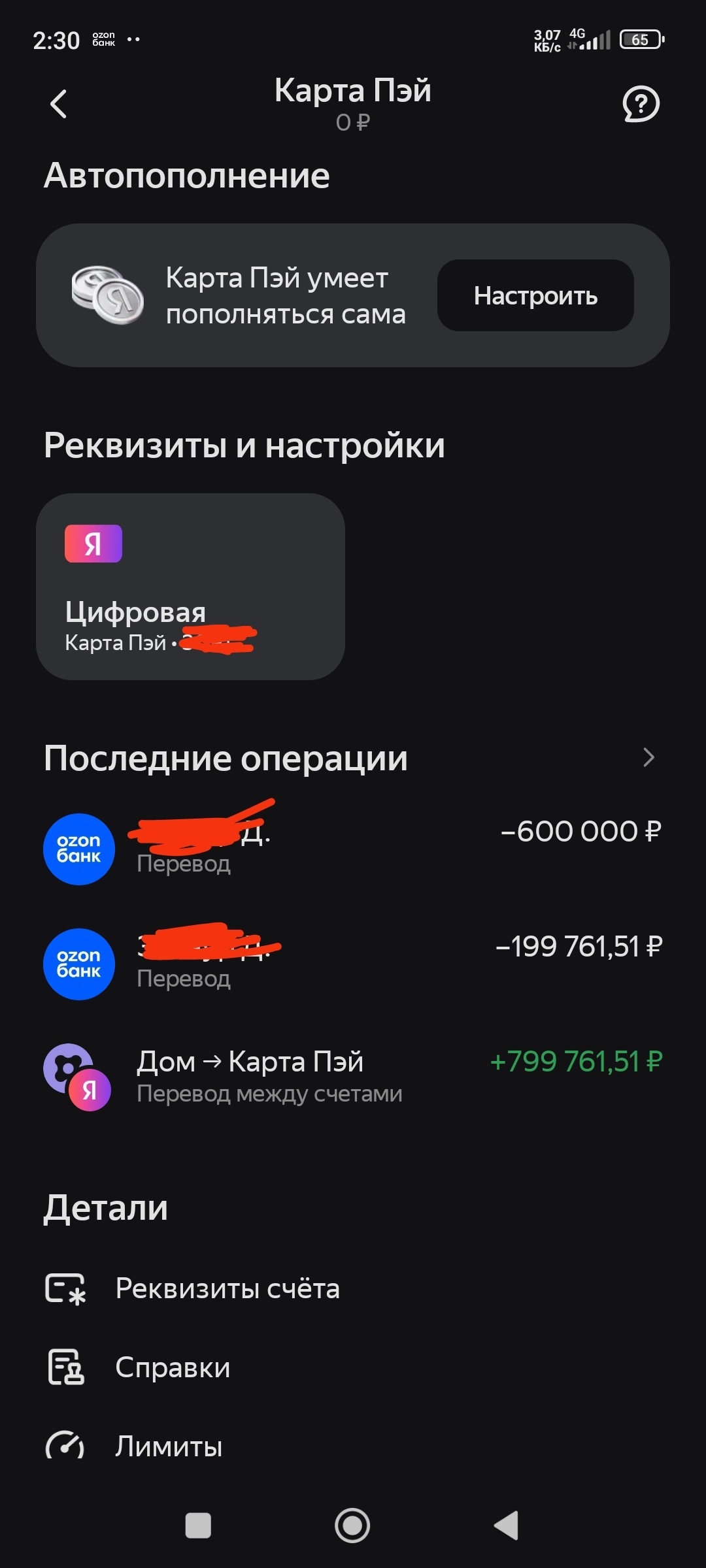Tap the system home button

click(352, 1526)
